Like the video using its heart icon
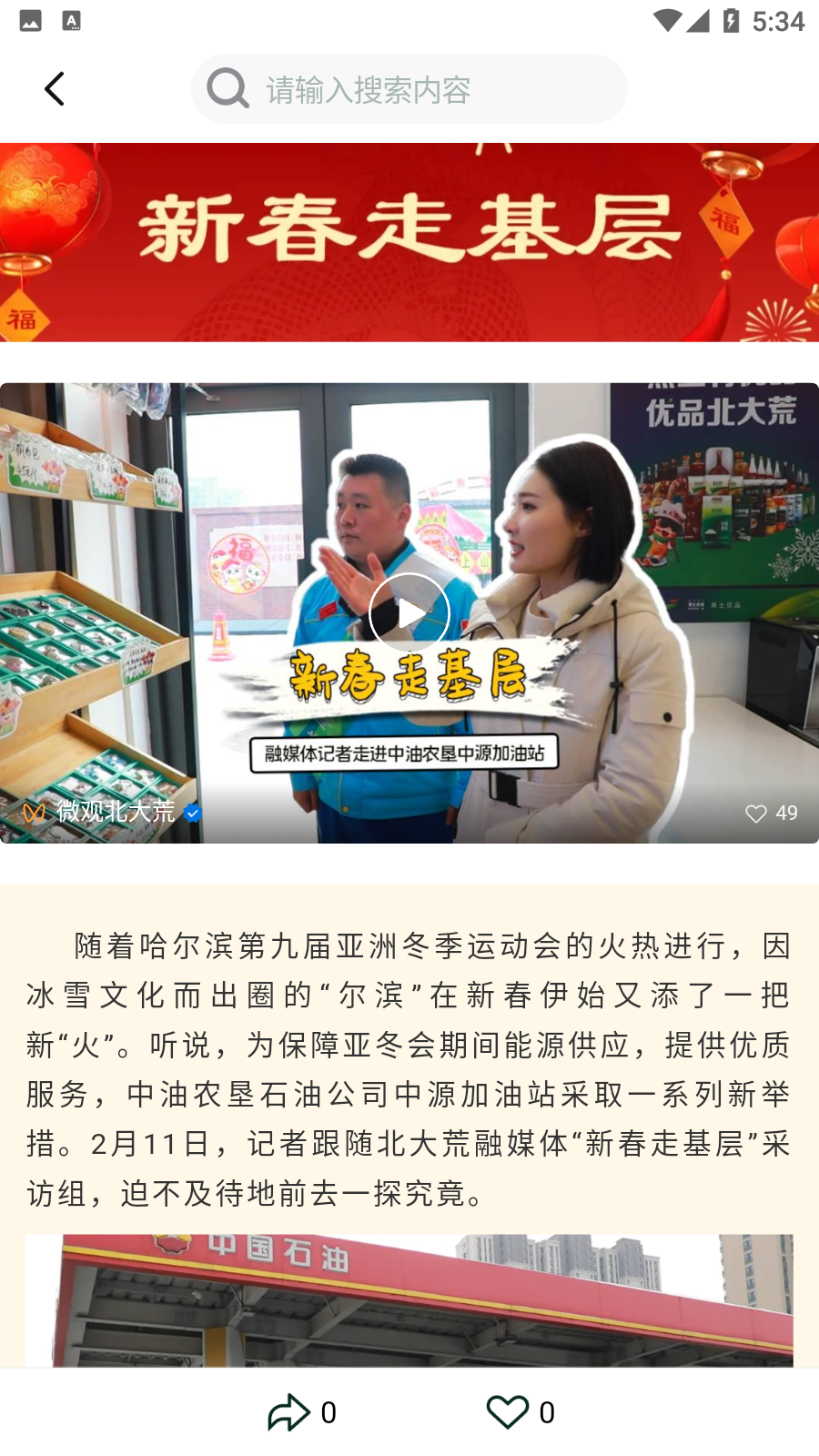Image resolution: width=819 pixels, height=1456 pixels. point(756,814)
